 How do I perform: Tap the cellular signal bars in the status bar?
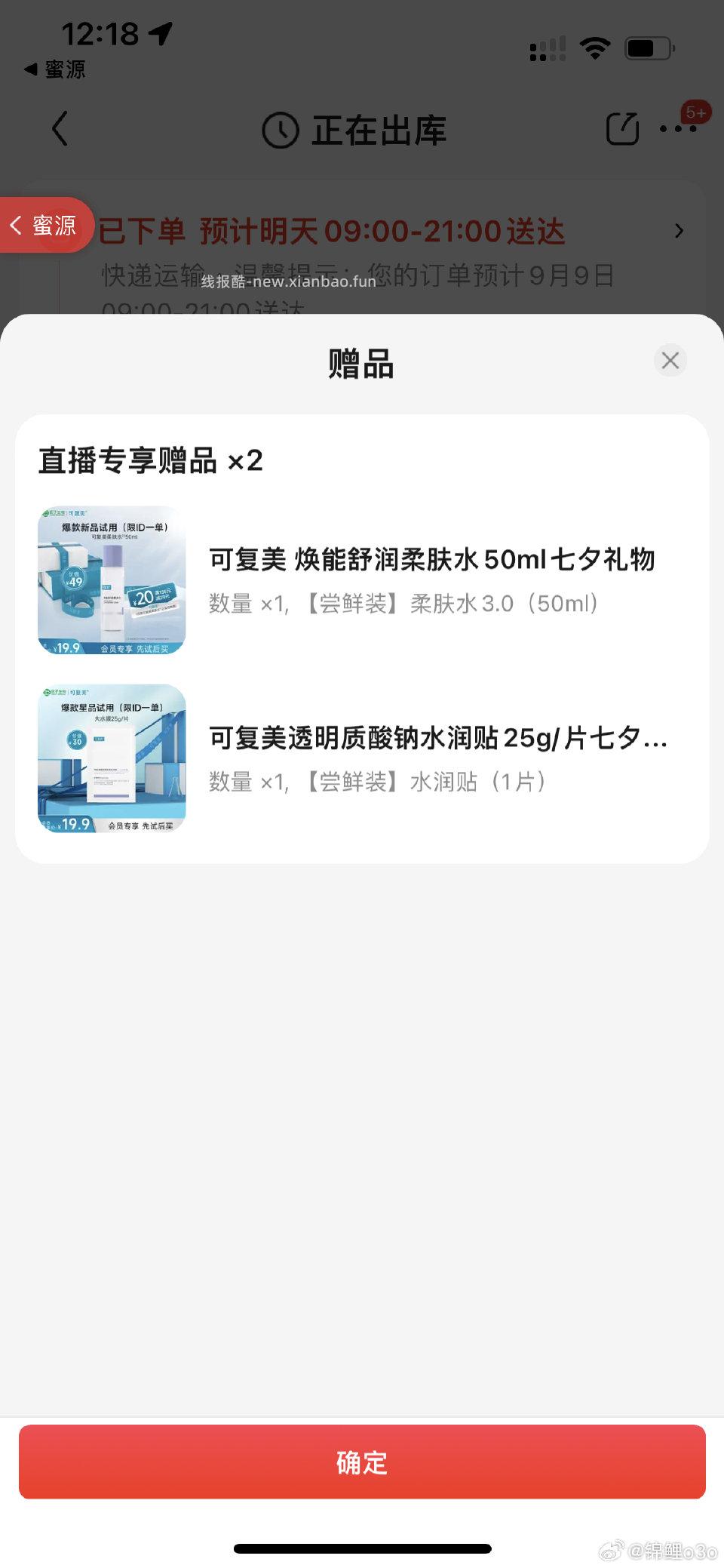click(546, 48)
